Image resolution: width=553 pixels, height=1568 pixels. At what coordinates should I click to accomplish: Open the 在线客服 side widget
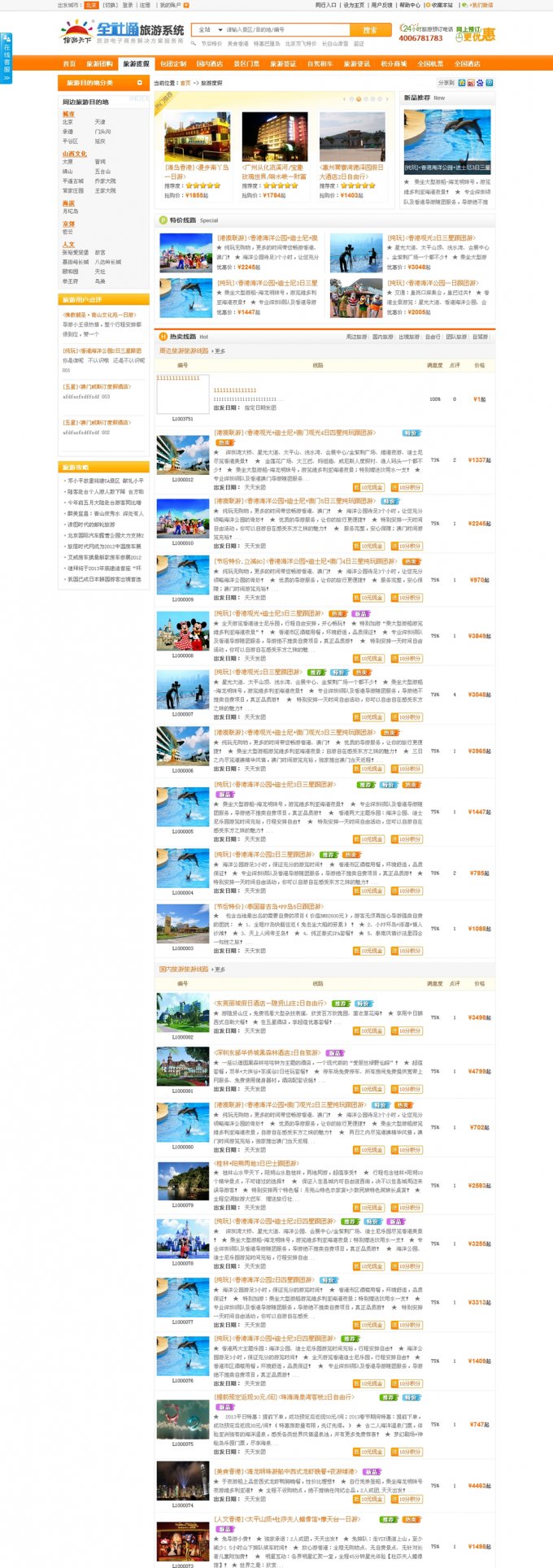(6, 59)
